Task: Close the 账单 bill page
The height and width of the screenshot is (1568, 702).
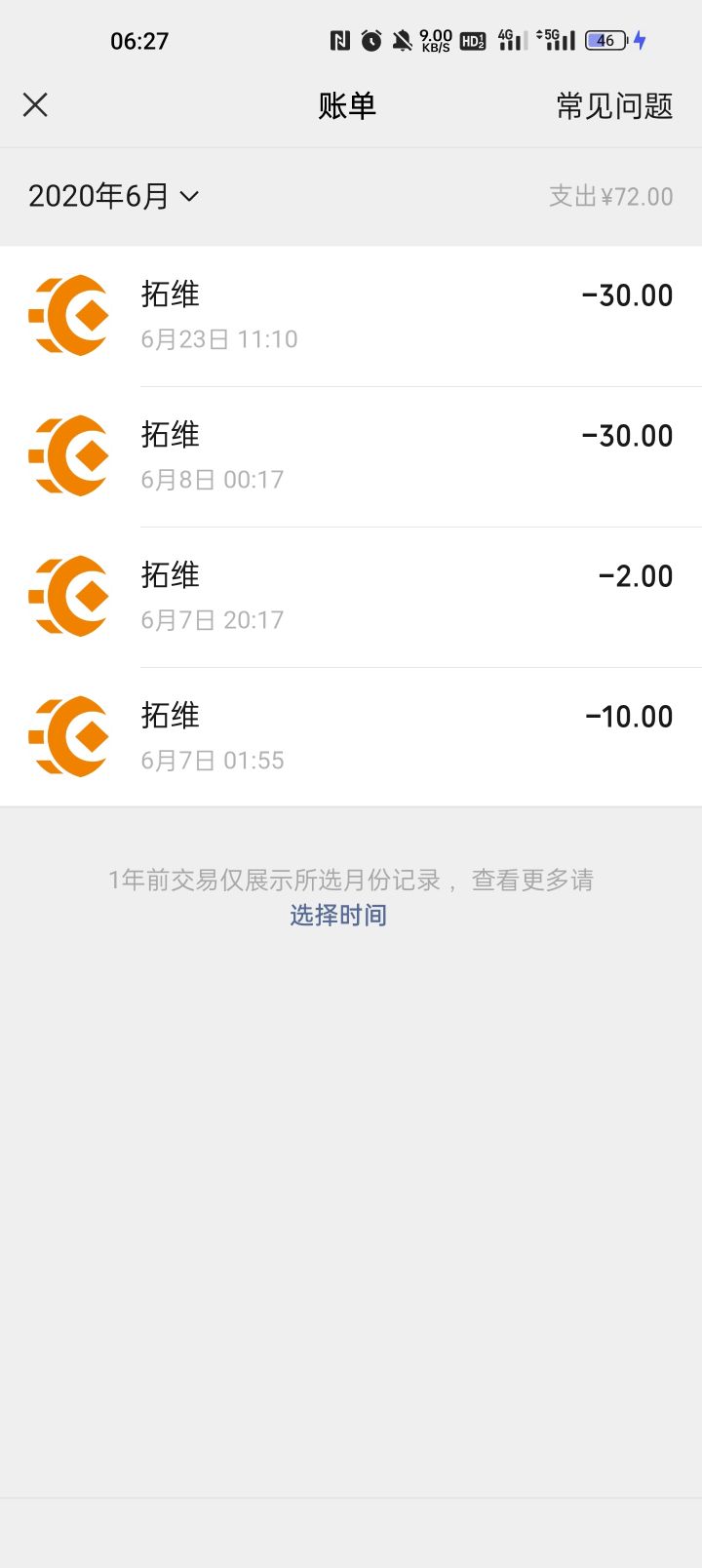Action: pyautogui.click(x=35, y=105)
